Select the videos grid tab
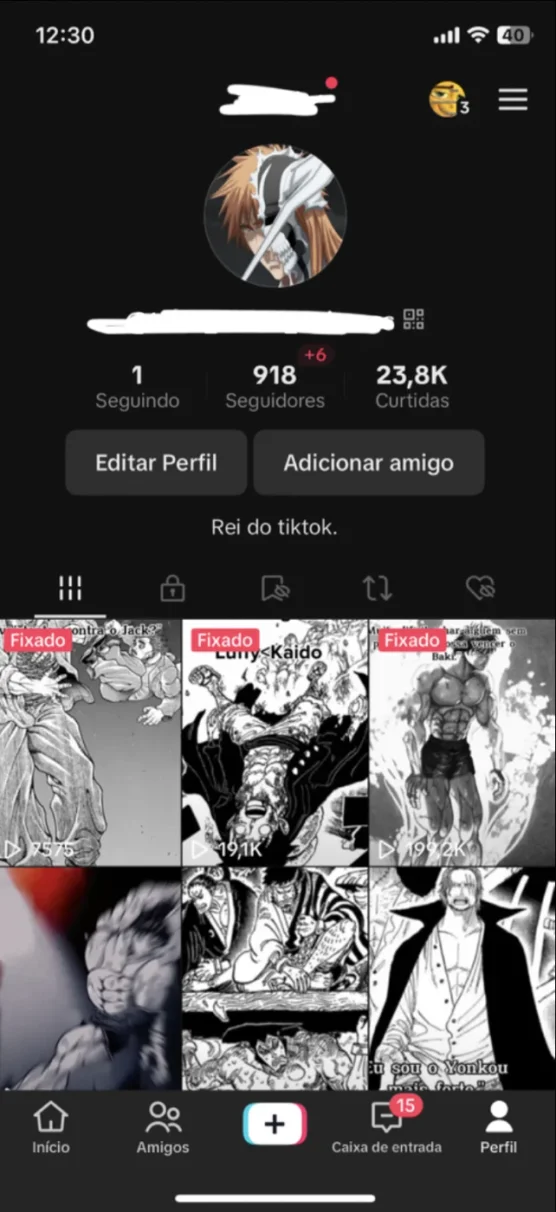Screen dimensions: 556x1212 point(70,588)
